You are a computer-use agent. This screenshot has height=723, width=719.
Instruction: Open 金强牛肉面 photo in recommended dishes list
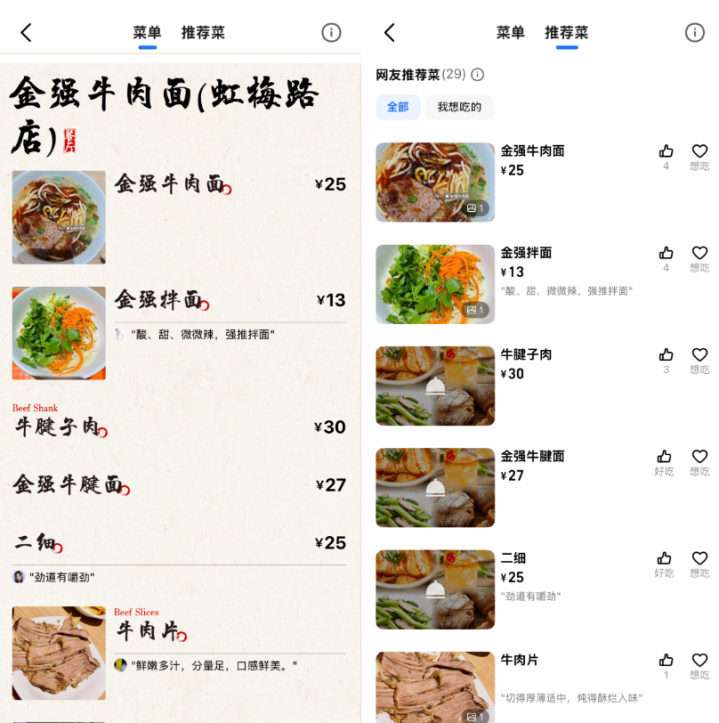click(435, 182)
